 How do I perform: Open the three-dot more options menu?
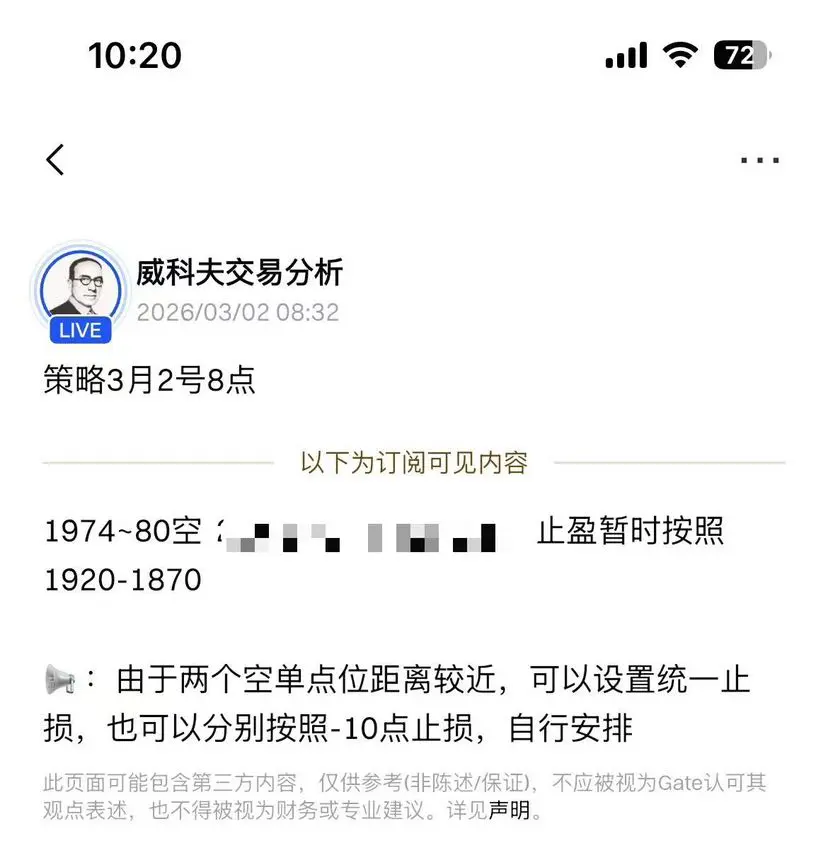point(761,159)
